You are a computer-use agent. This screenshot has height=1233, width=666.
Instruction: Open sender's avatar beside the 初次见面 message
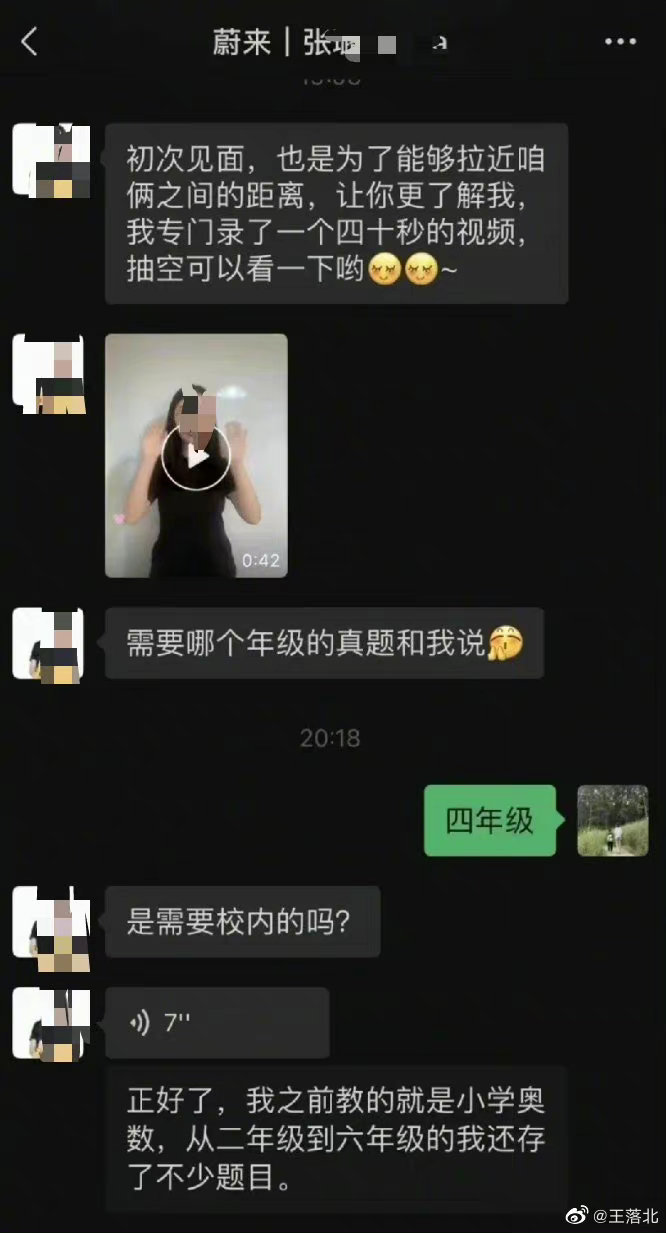pos(51,161)
